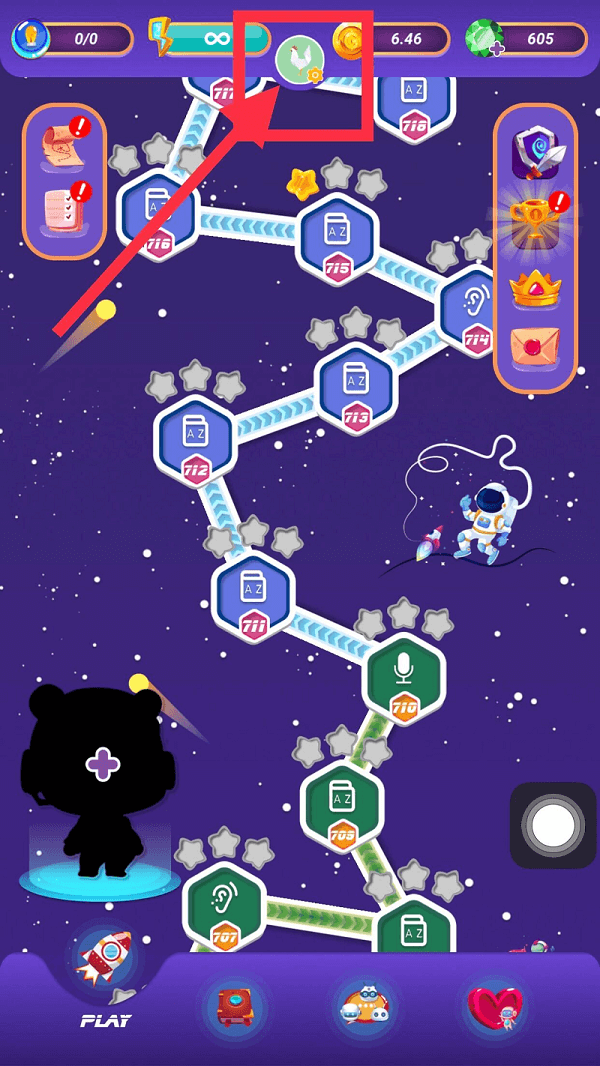600x1066 pixels.
Task: Open level 709 node
Action: (342, 804)
